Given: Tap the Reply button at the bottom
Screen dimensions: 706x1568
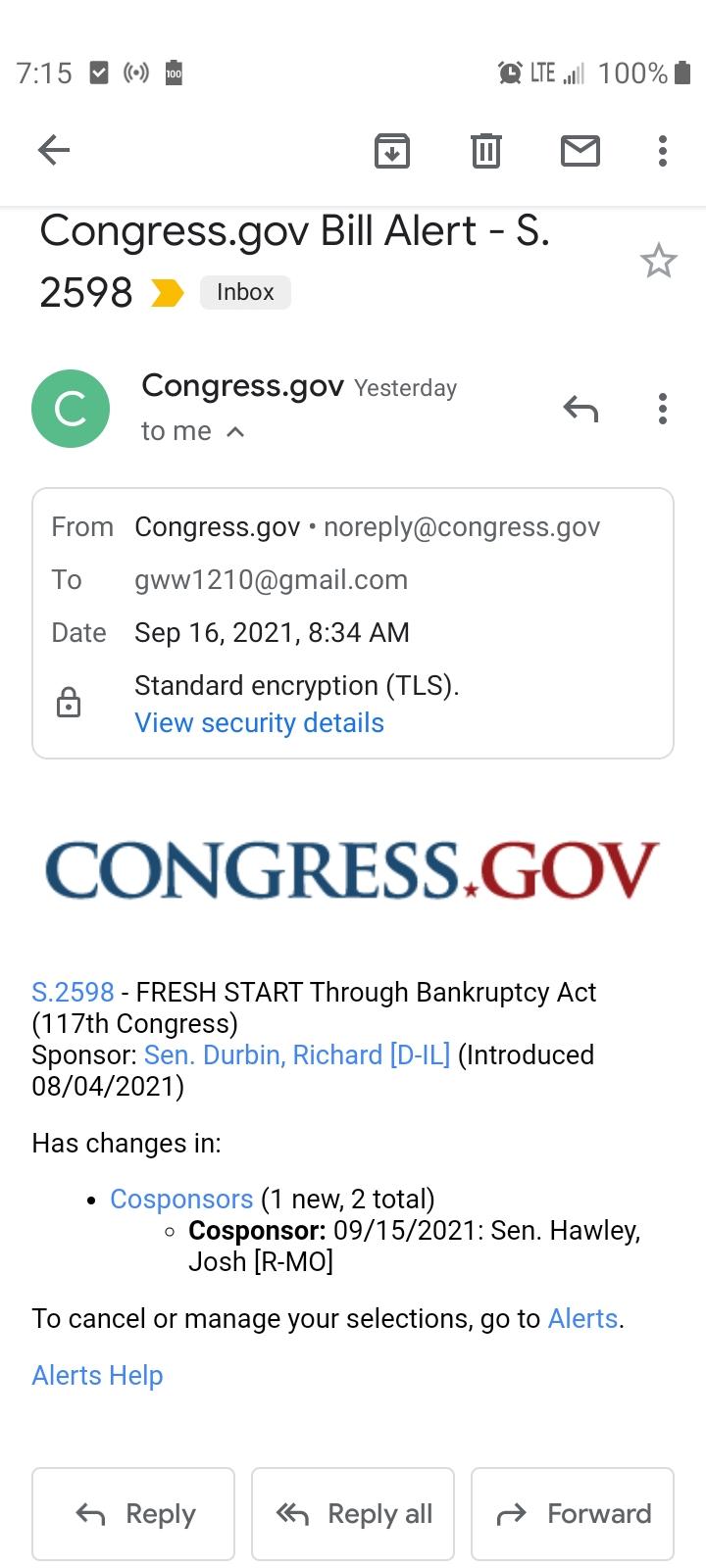Looking at the screenshot, I should tap(133, 1514).
